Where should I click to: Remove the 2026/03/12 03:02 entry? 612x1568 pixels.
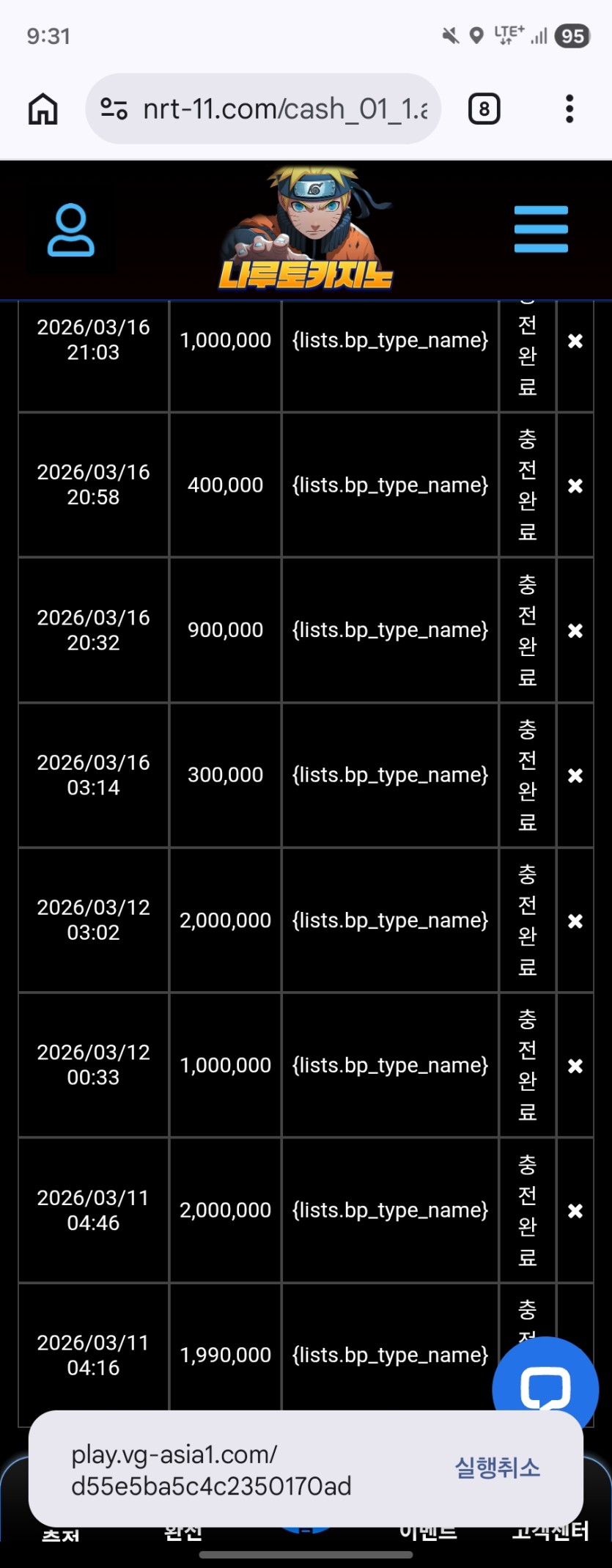pyautogui.click(x=575, y=921)
